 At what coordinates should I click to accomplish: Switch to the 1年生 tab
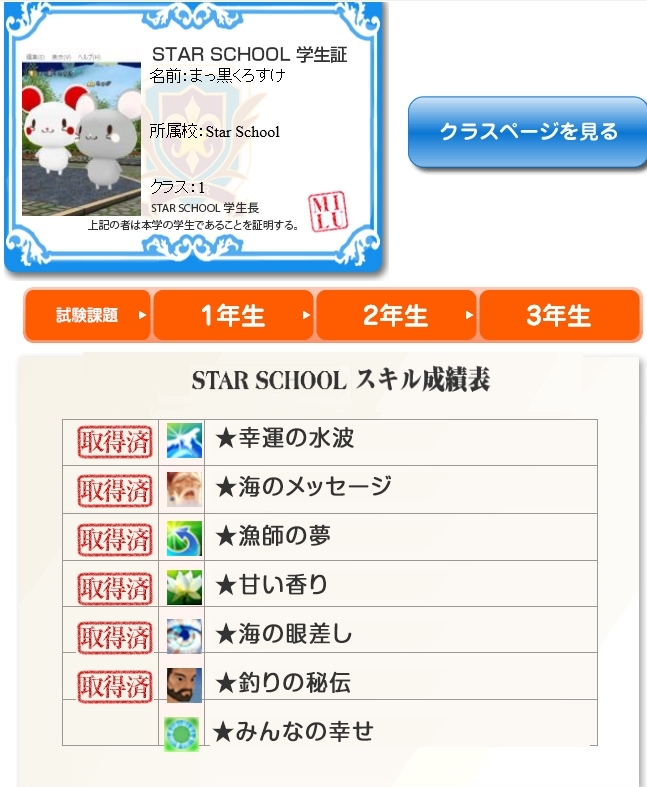(x=233, y=316)
